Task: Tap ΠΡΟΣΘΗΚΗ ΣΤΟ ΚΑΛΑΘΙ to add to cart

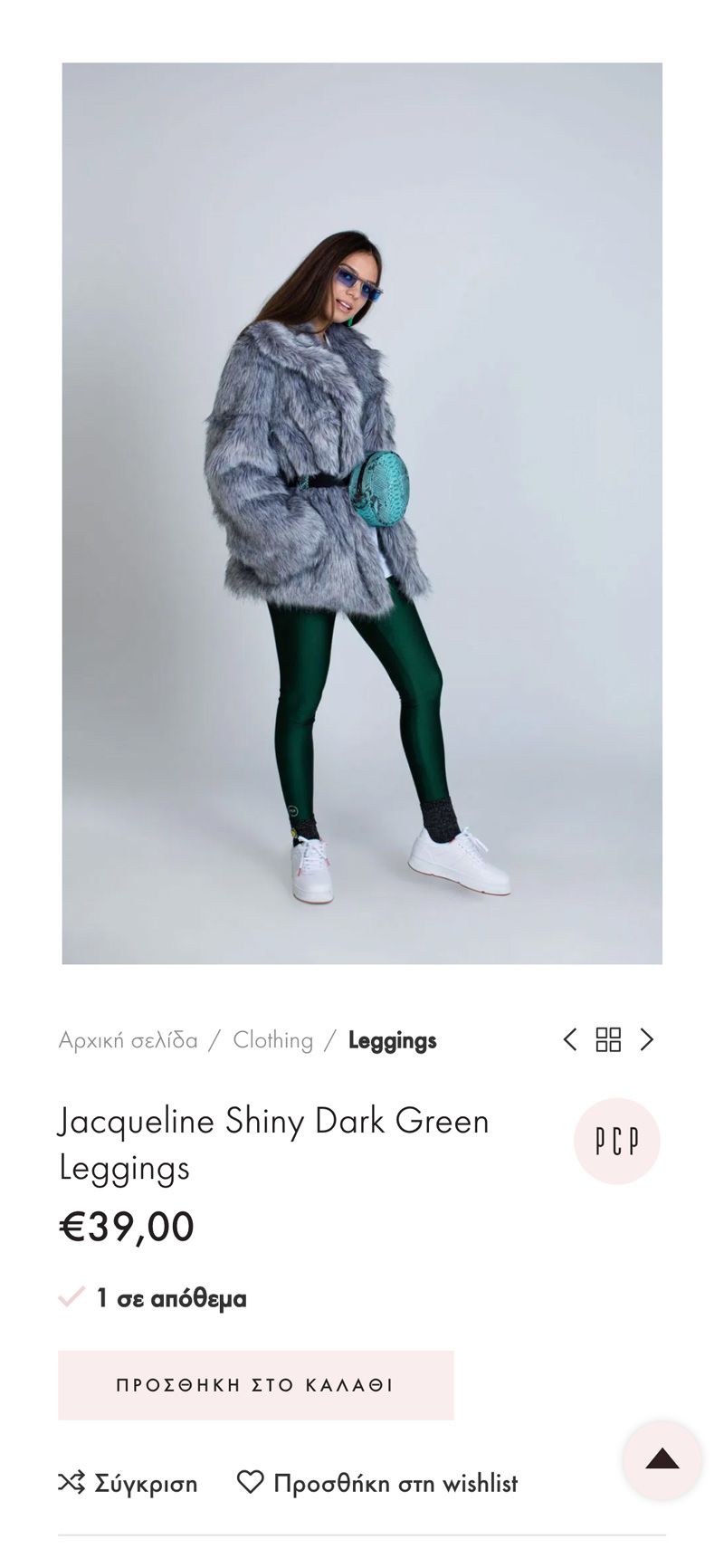Action: pos(255,1385)
